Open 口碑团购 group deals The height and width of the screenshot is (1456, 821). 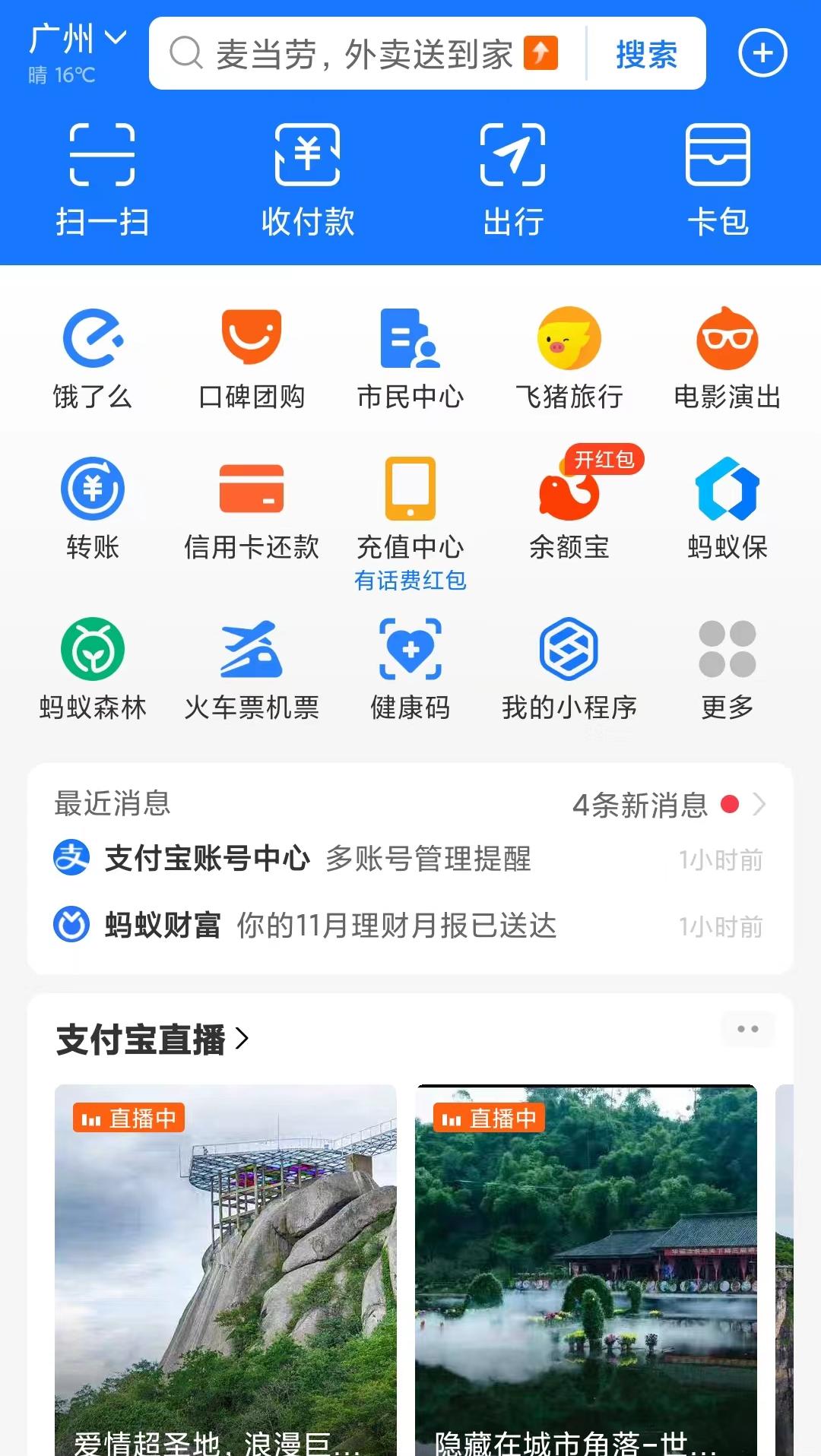pyautogui.click(x=252, y=359)
